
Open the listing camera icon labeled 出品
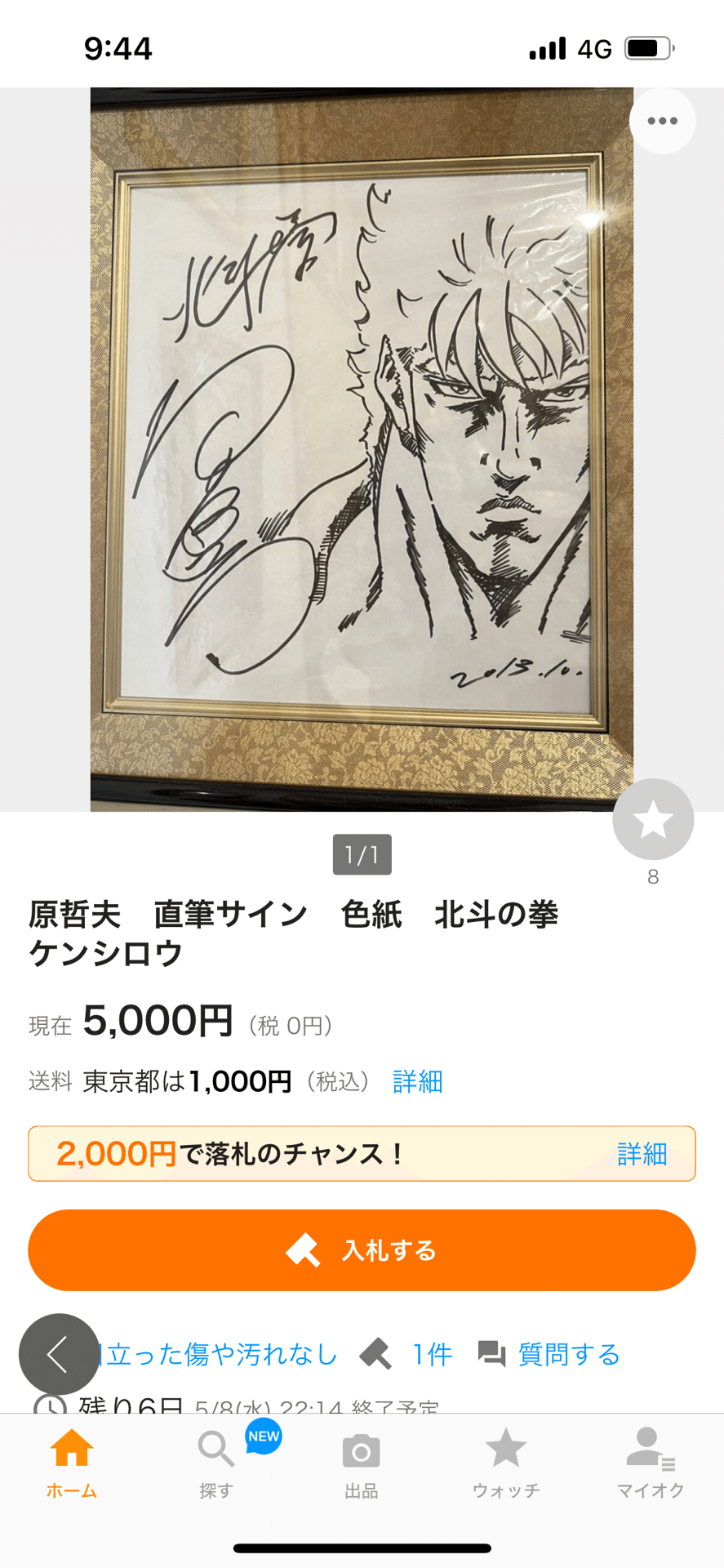(x=362, y=1450)
